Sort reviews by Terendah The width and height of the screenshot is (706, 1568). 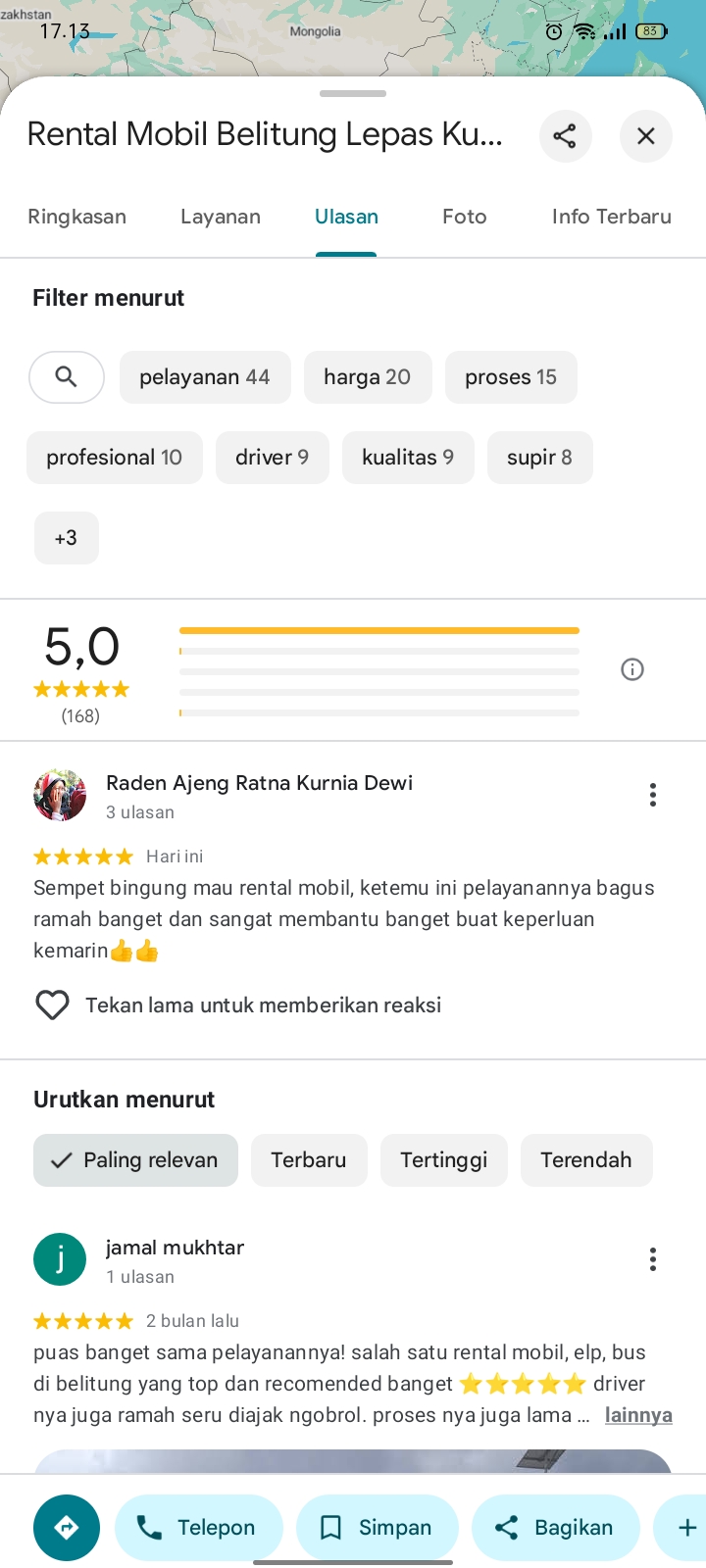tap(586, 1160)
